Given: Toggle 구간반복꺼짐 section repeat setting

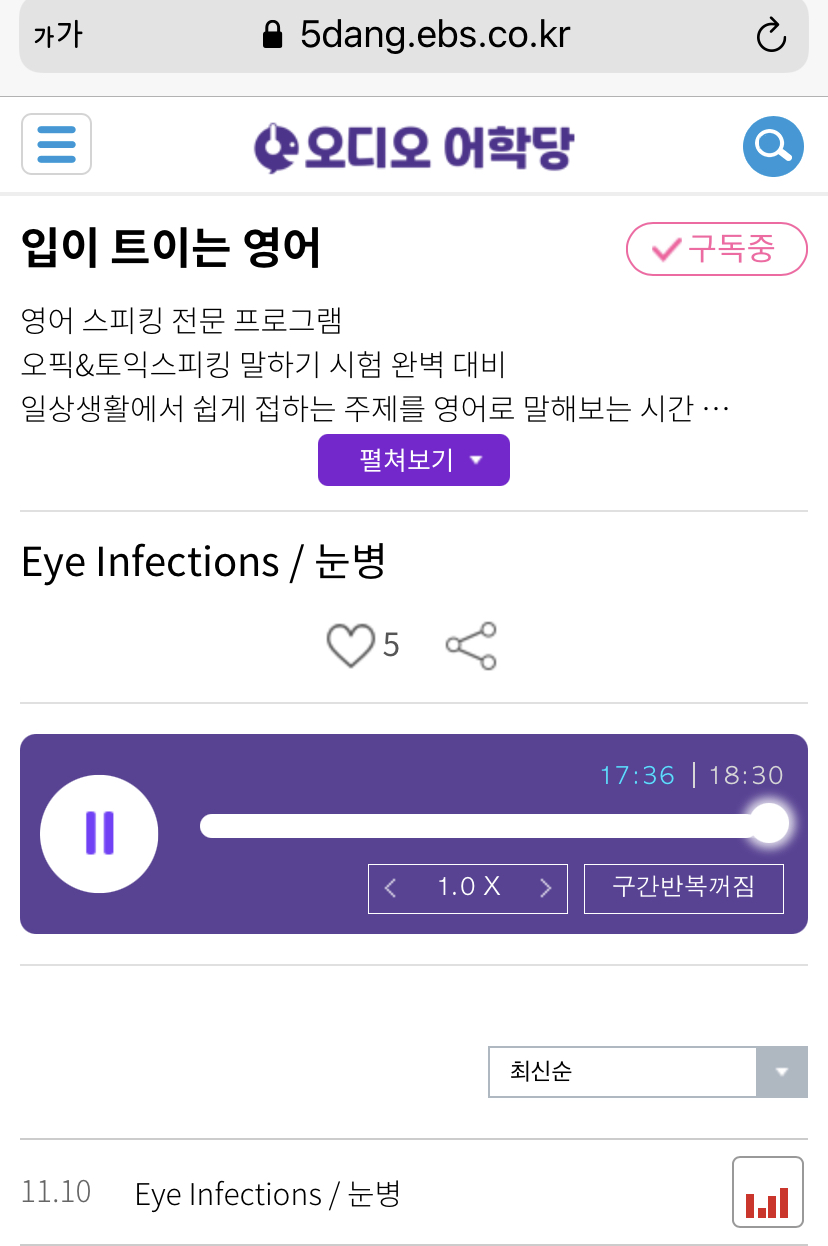Looking at the screenshot, I should 683,888.
